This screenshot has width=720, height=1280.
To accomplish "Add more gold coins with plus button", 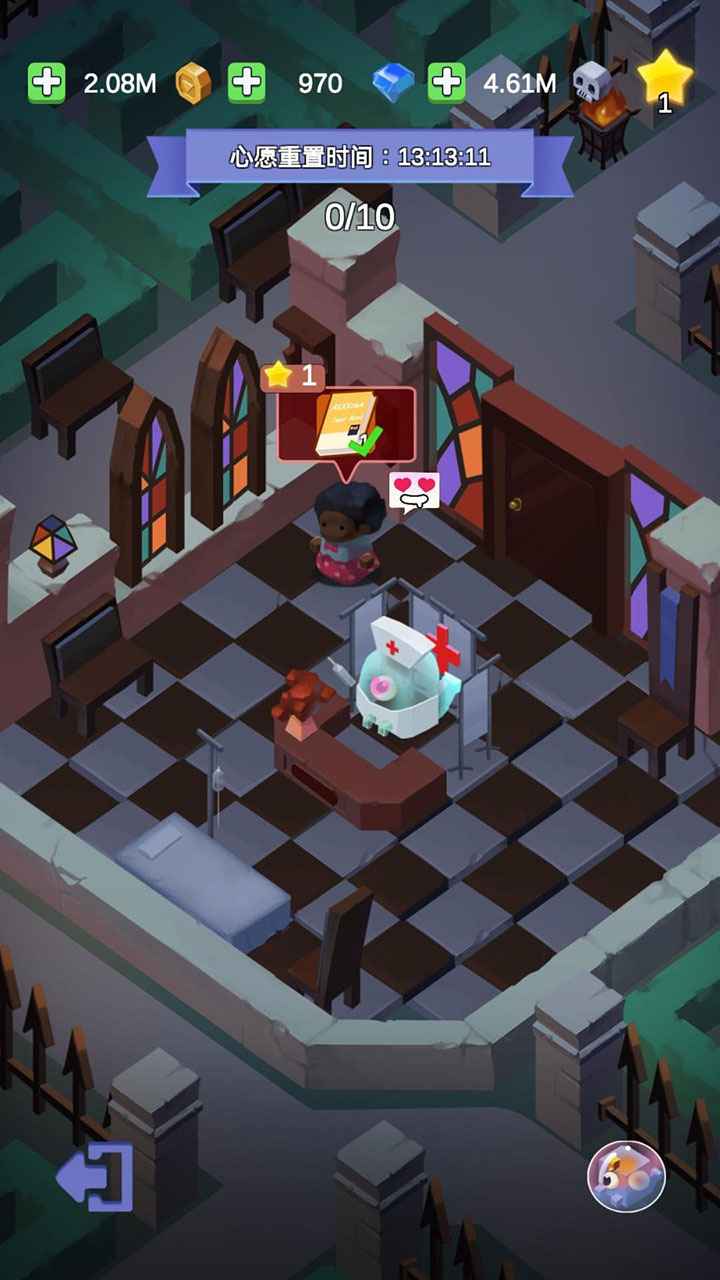I will 46,83.
